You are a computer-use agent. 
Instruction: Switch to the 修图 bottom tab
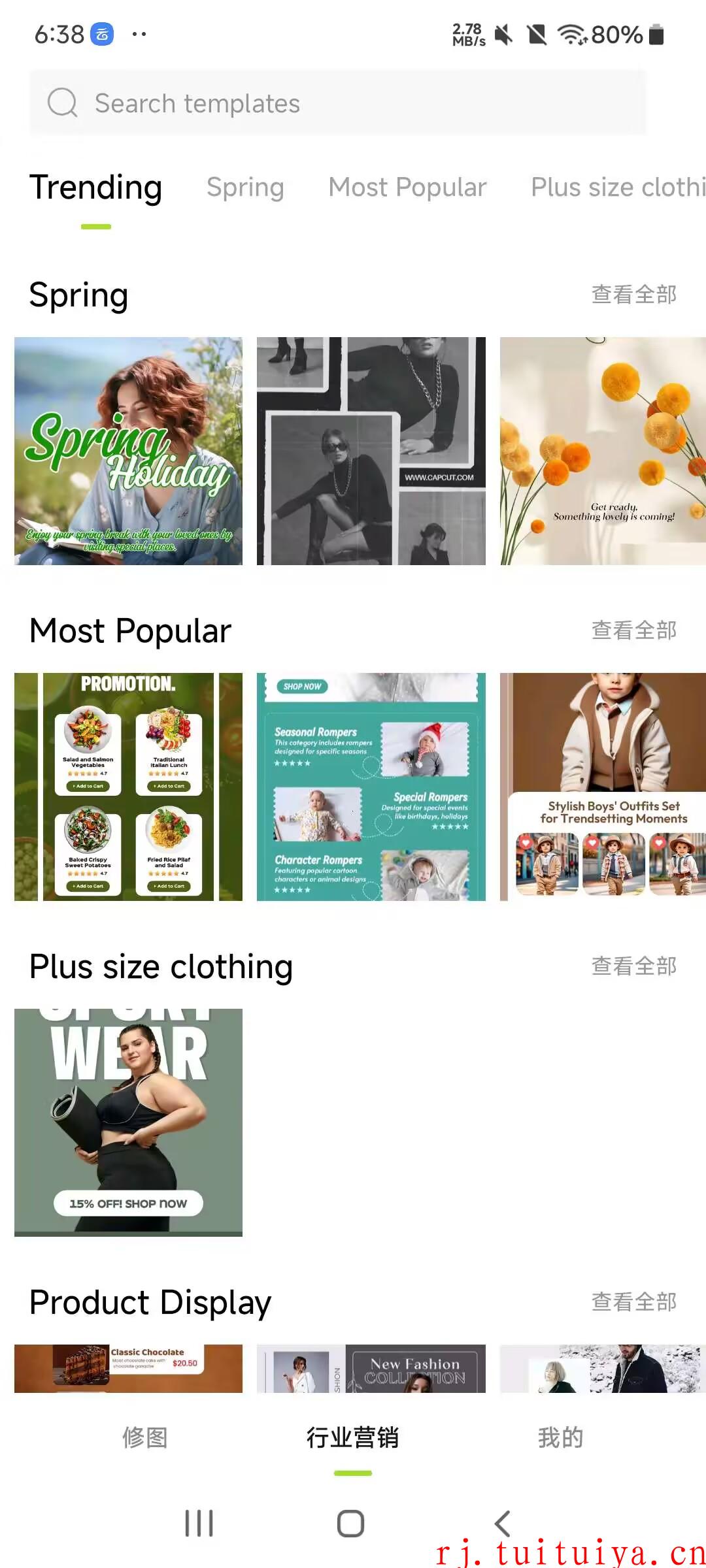click(x=145, y=1437)
